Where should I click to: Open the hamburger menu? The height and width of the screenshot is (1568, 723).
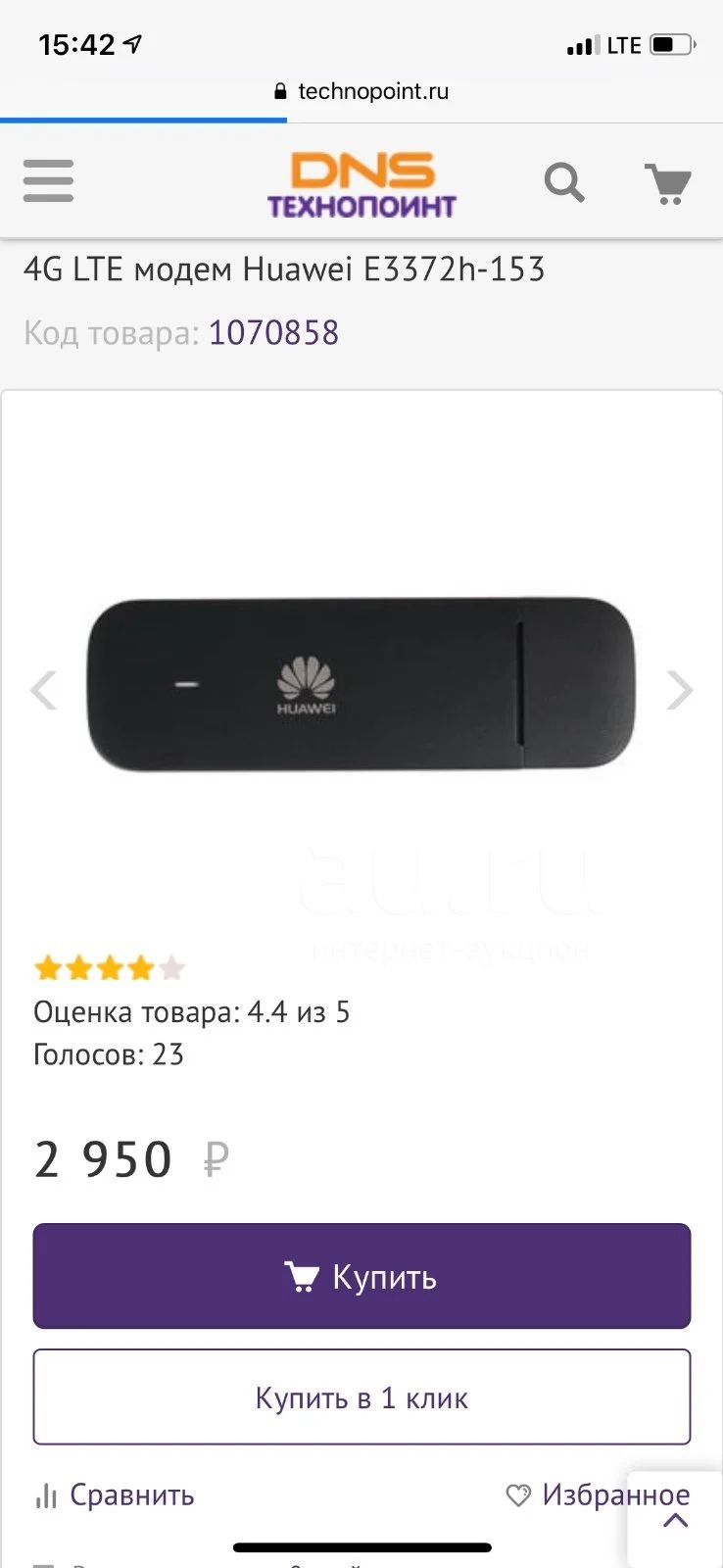48,181
